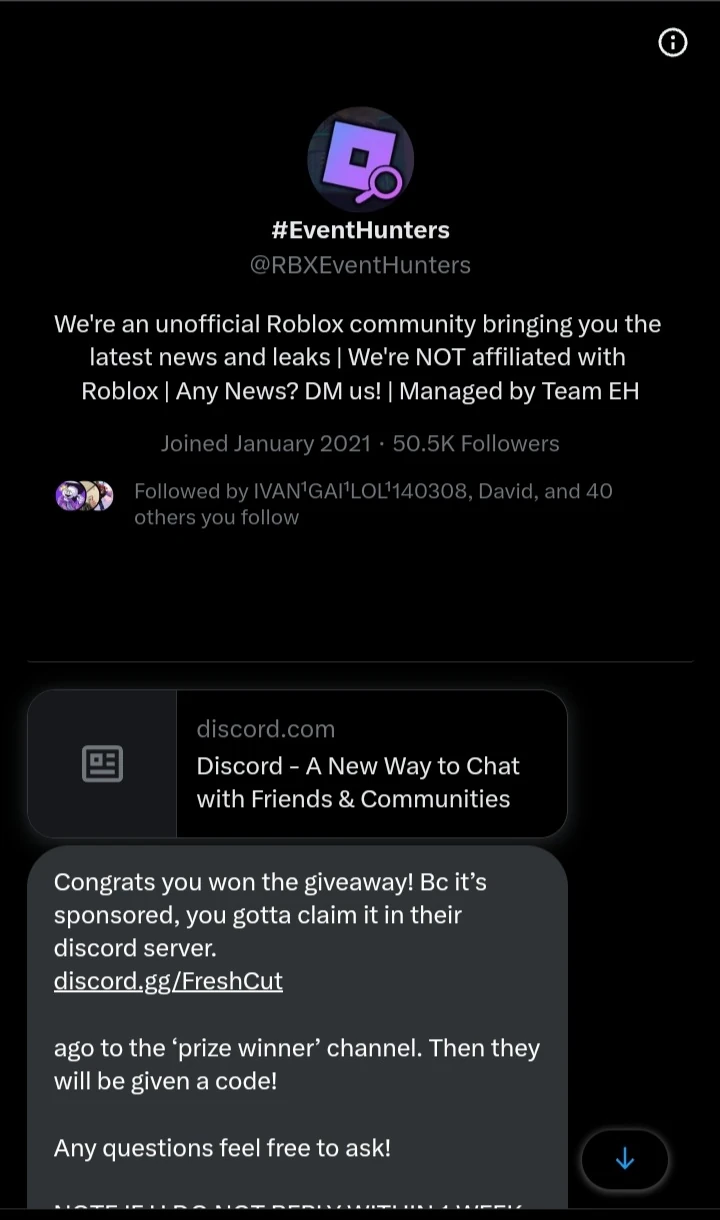Image resolution: width=720 pixels, height=1220 pixels.
Task: Open the @RBXEventHunters handle
Action: [360, 265]
